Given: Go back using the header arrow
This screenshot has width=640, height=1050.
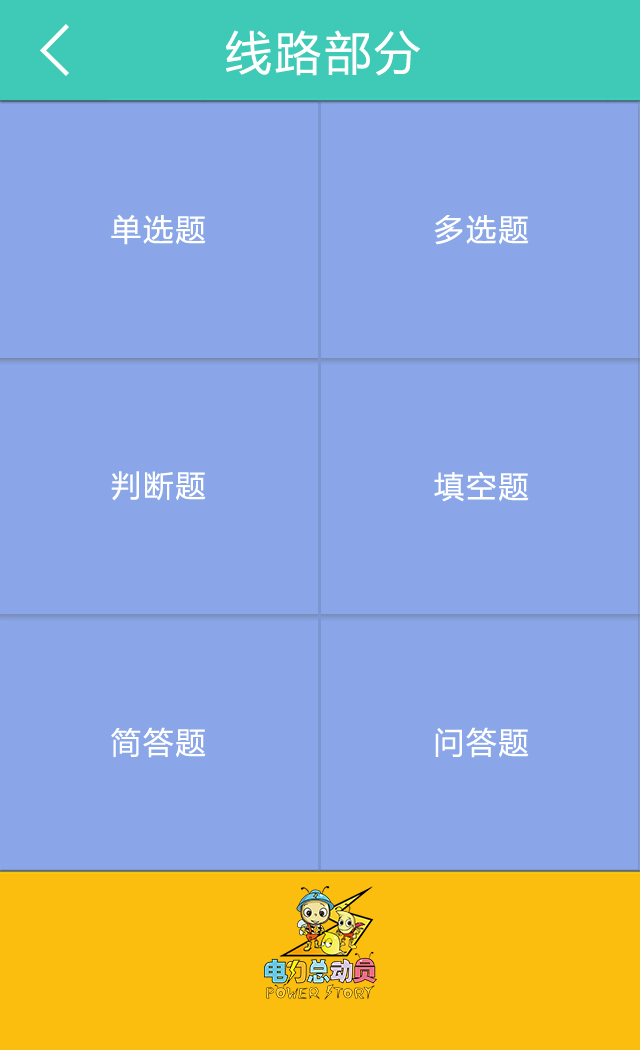Looking at the screenshot, I should (x=55, y=50).
